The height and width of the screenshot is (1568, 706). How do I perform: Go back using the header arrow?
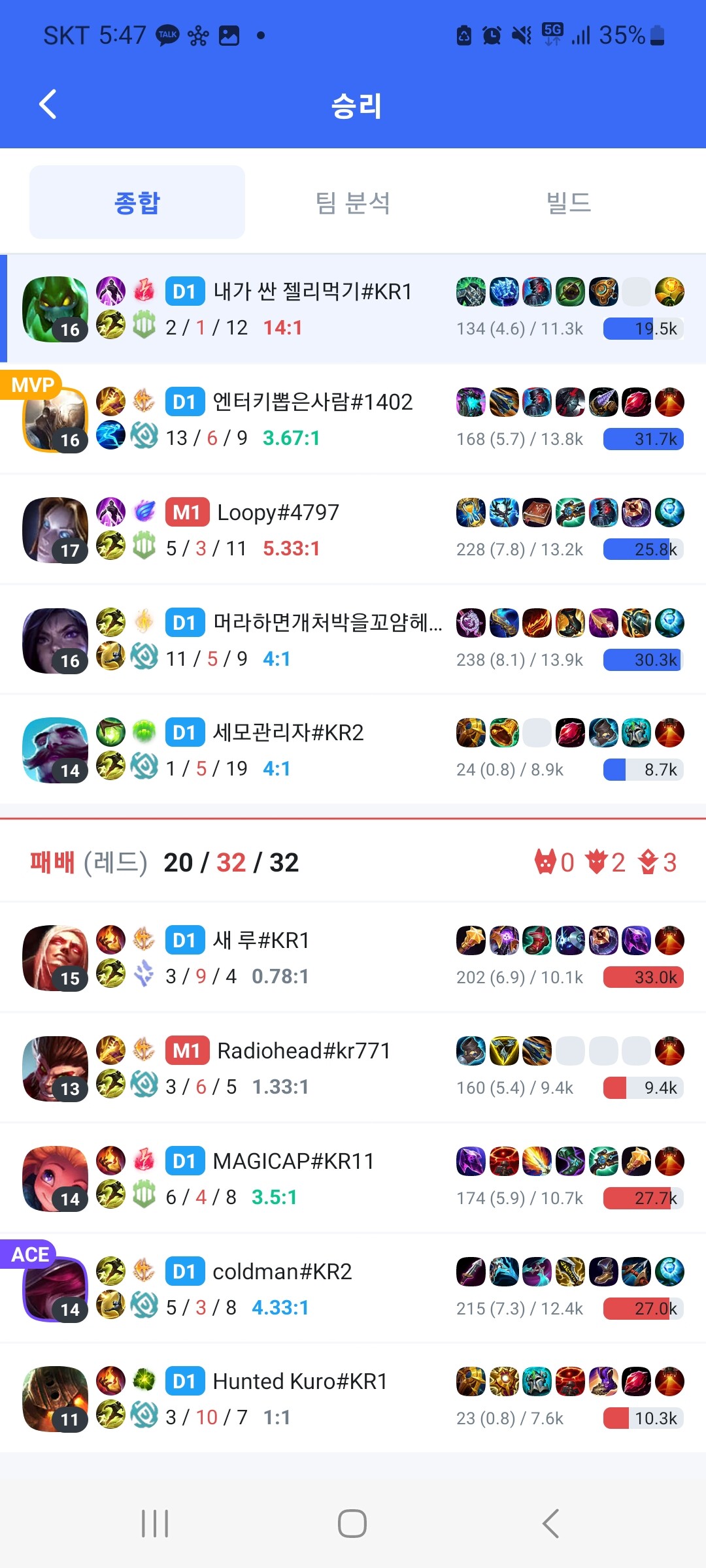pos(48,104)
